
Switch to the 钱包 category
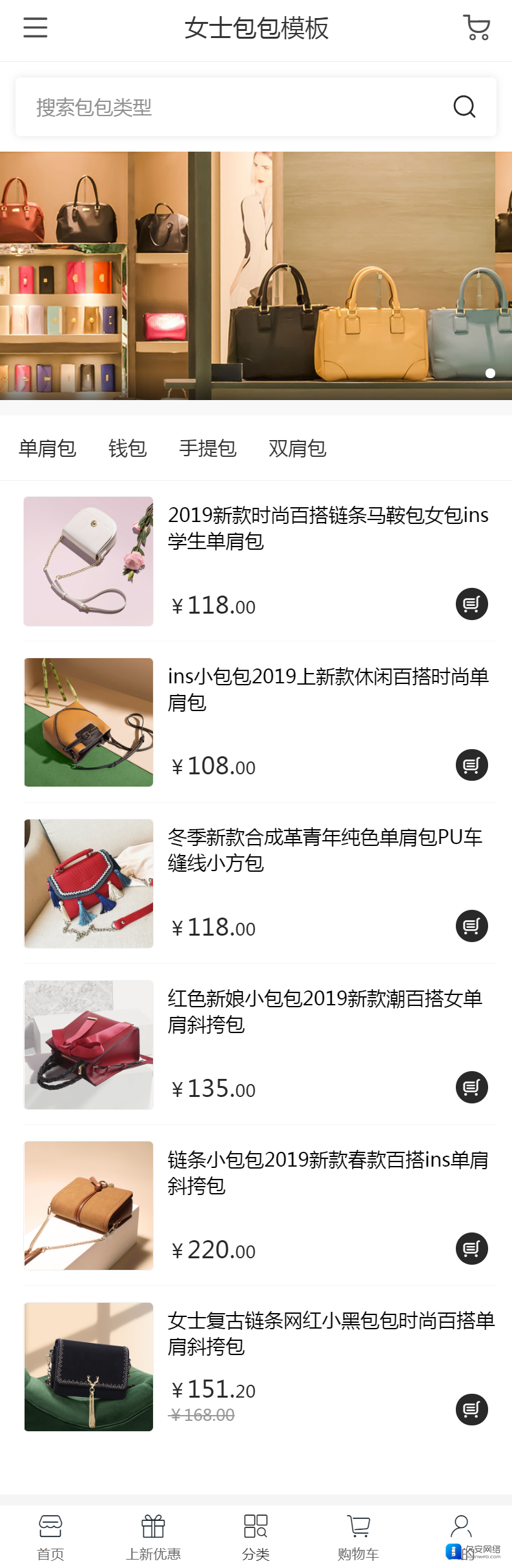[127, 448]
